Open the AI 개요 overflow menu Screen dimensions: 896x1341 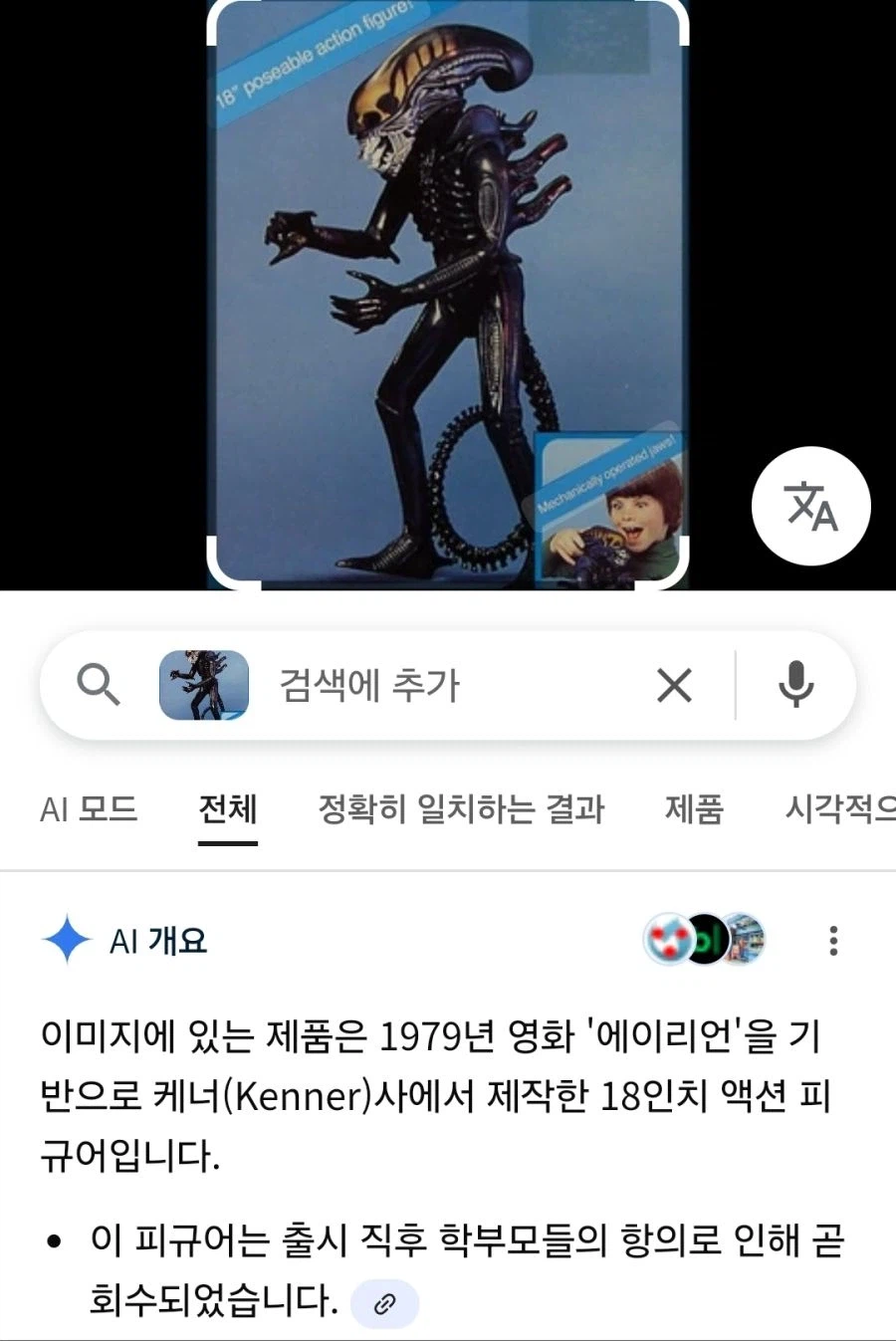[833, 941]
